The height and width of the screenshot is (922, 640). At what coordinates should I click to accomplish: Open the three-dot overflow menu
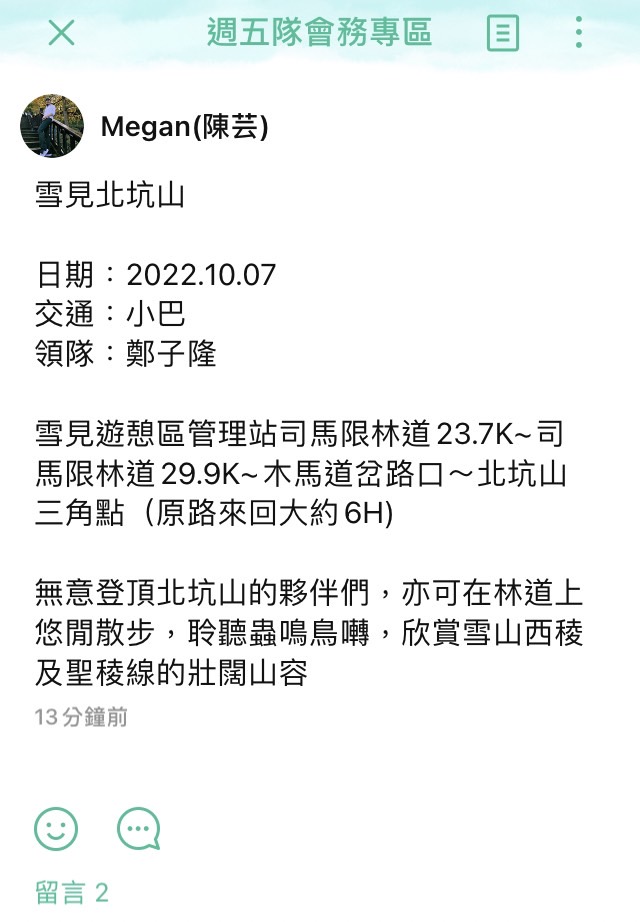(x=579, y=33)
